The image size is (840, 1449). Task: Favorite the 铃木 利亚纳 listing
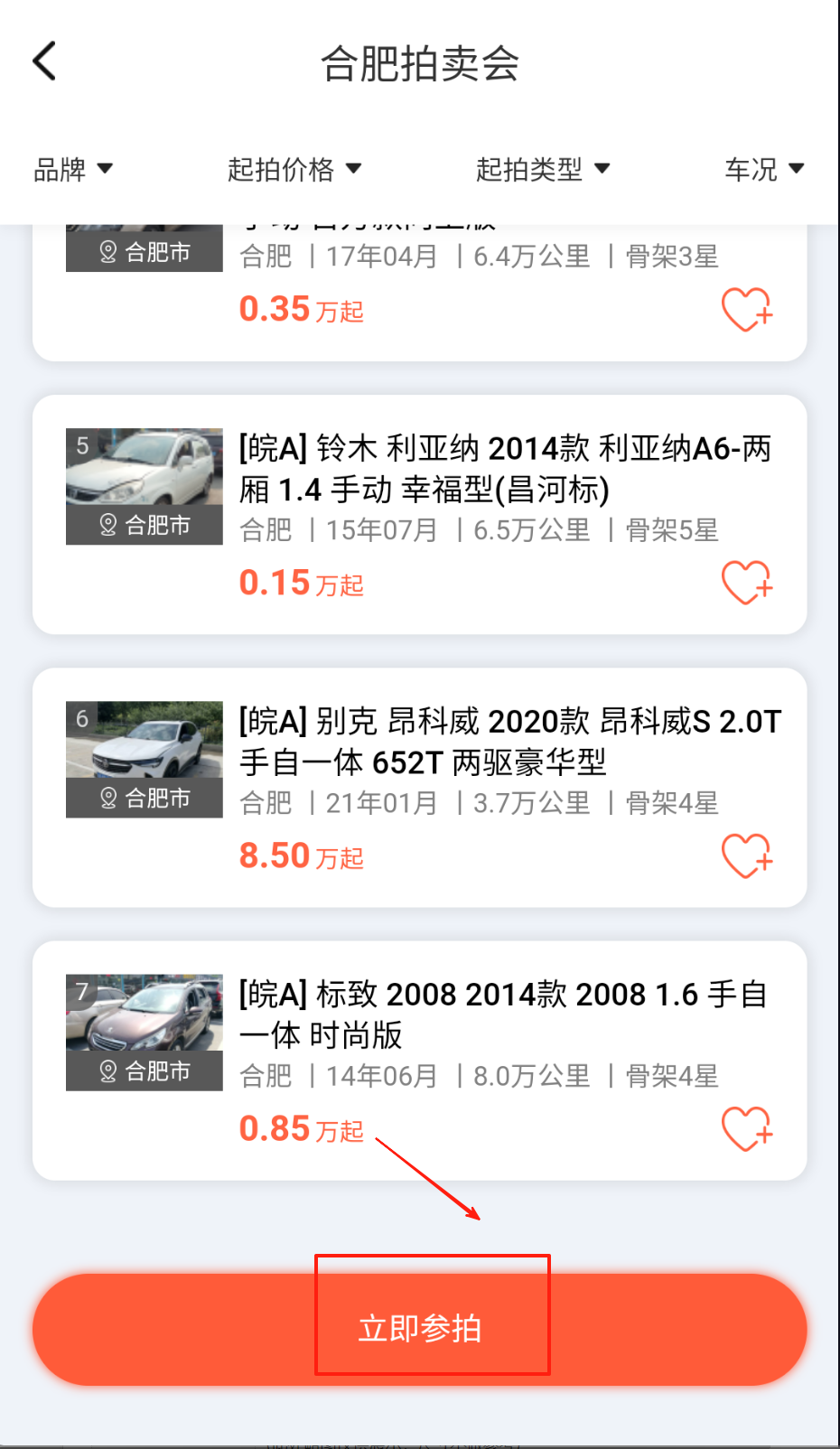746,583
